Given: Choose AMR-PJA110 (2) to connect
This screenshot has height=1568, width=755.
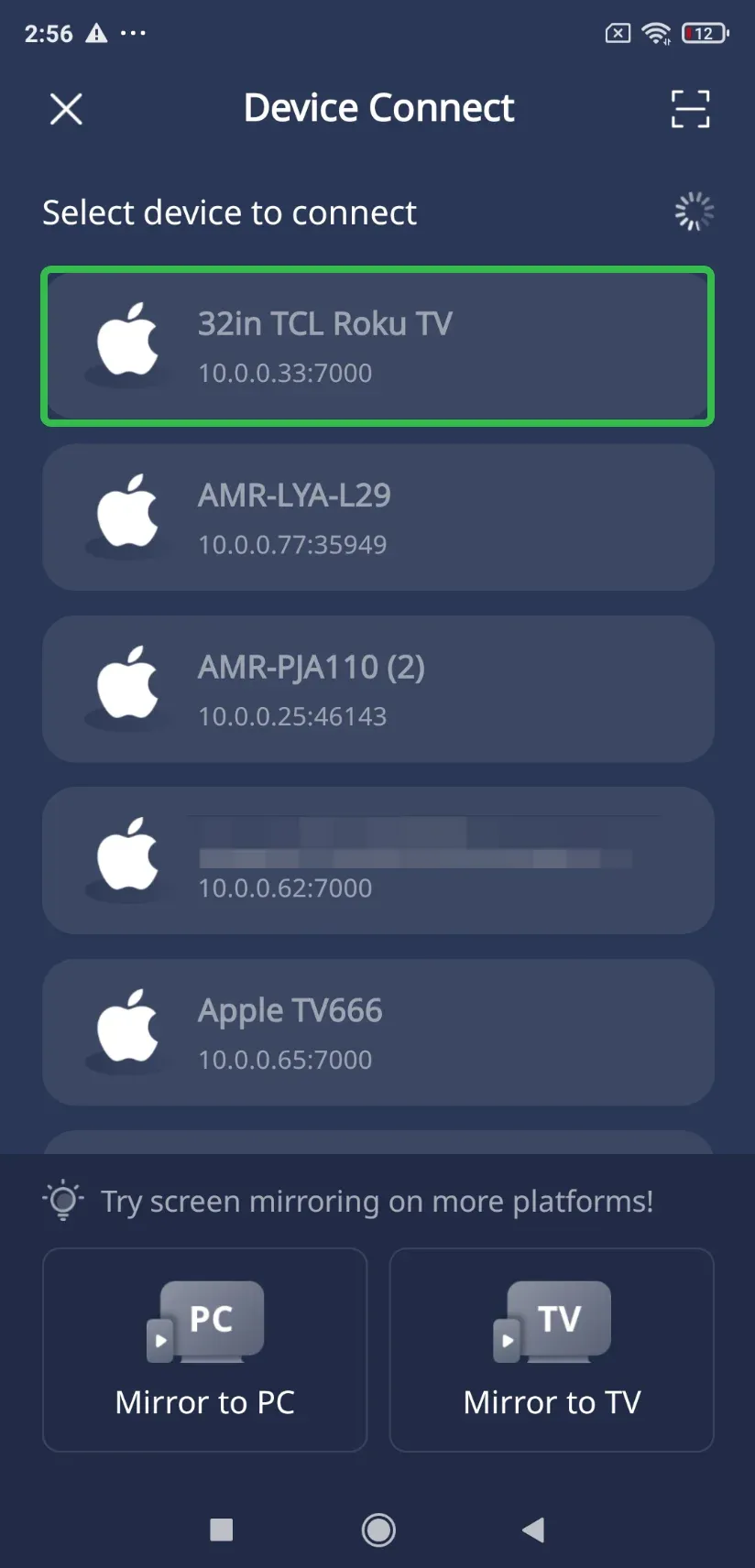Looking at the screenshot, I should 377,689.
